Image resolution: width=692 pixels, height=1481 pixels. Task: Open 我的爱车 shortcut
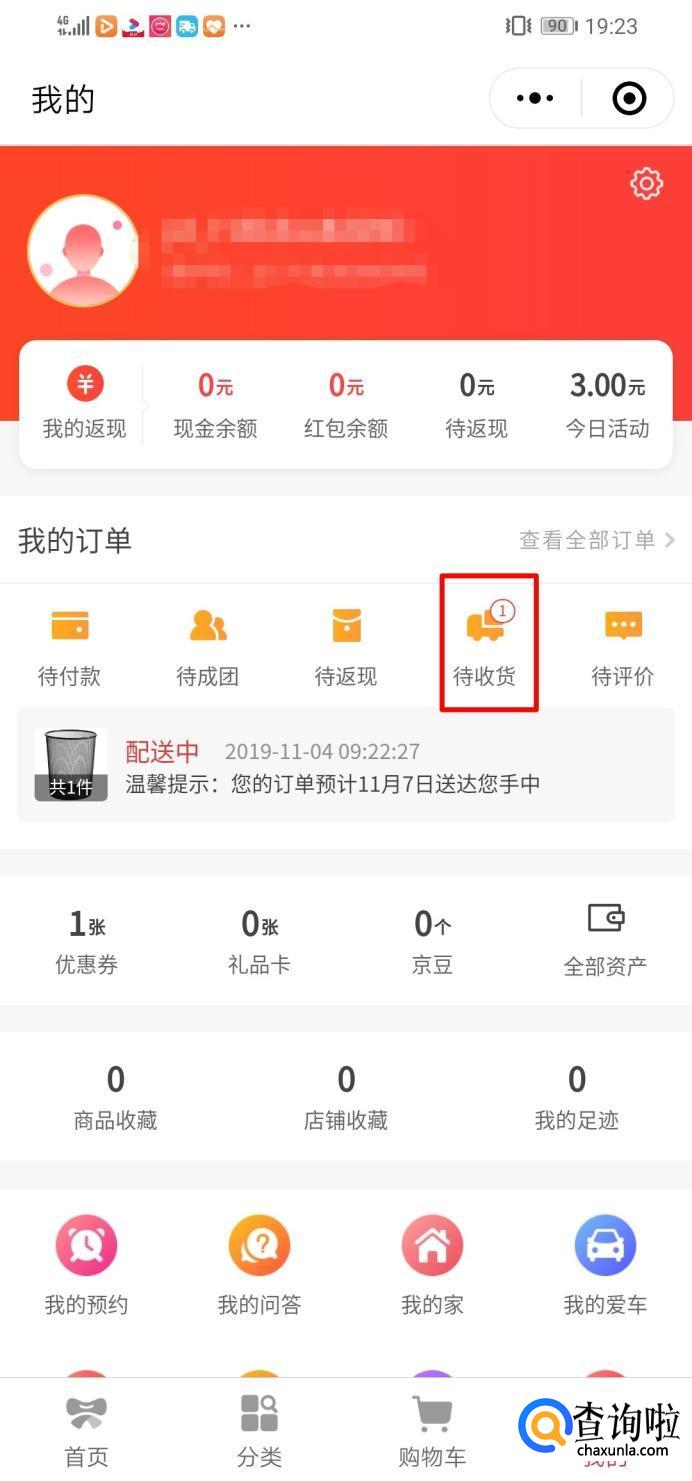[x=605, y=1265]
